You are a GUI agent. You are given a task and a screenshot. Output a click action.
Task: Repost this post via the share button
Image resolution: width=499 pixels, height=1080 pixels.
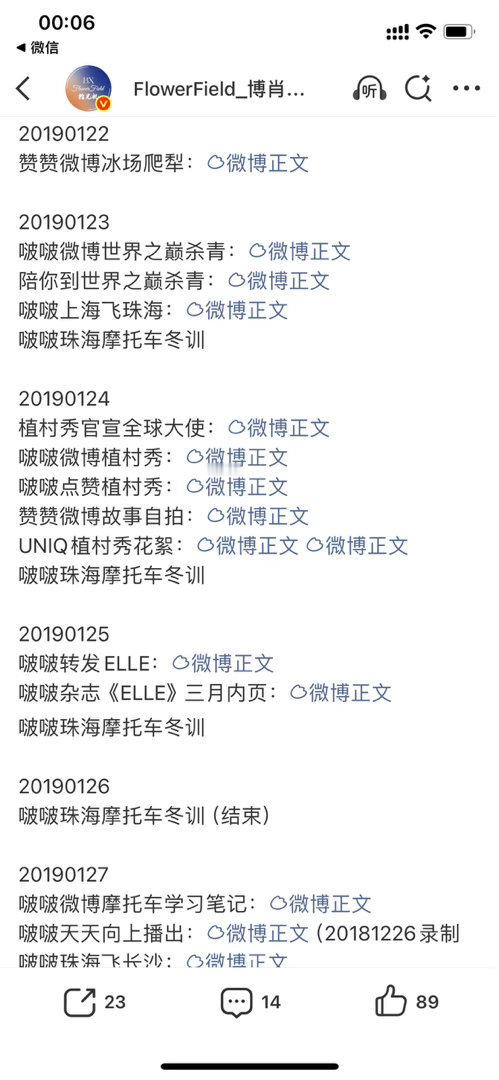tap(95, 1002)
